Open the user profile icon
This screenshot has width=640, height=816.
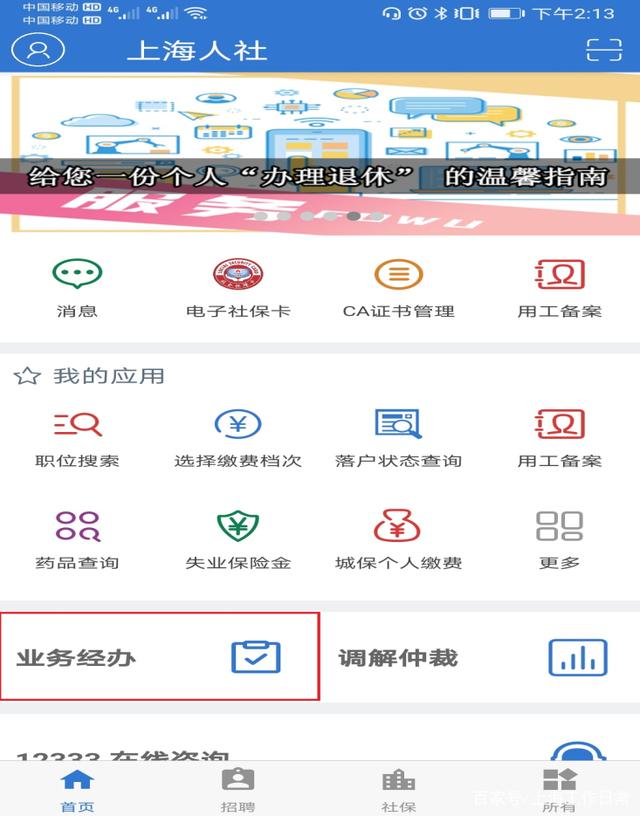pos(38,50)
